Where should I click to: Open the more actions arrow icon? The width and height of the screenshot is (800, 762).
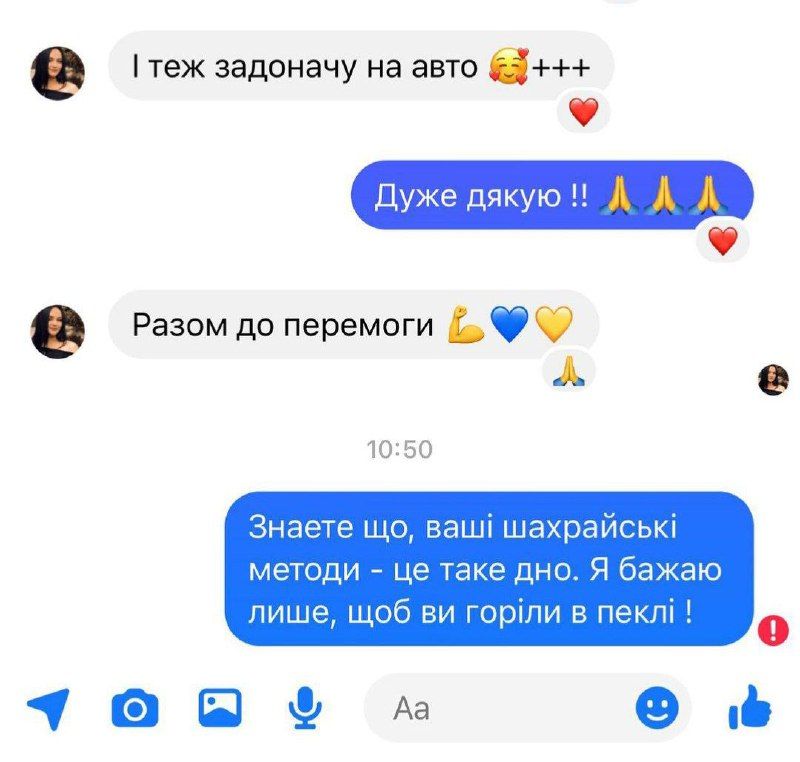point(47,709)
